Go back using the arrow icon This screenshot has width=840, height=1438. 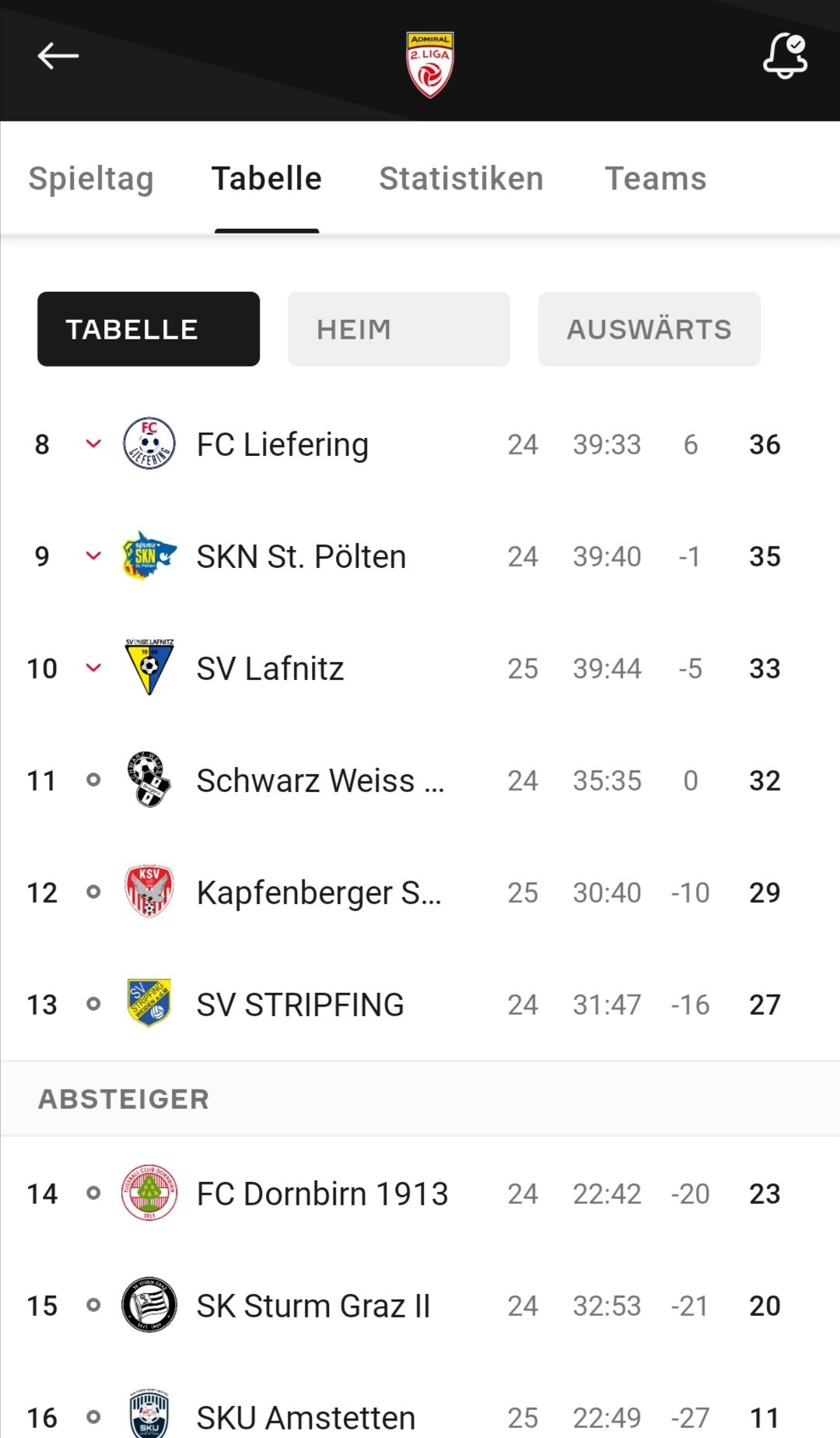(58, 56)
